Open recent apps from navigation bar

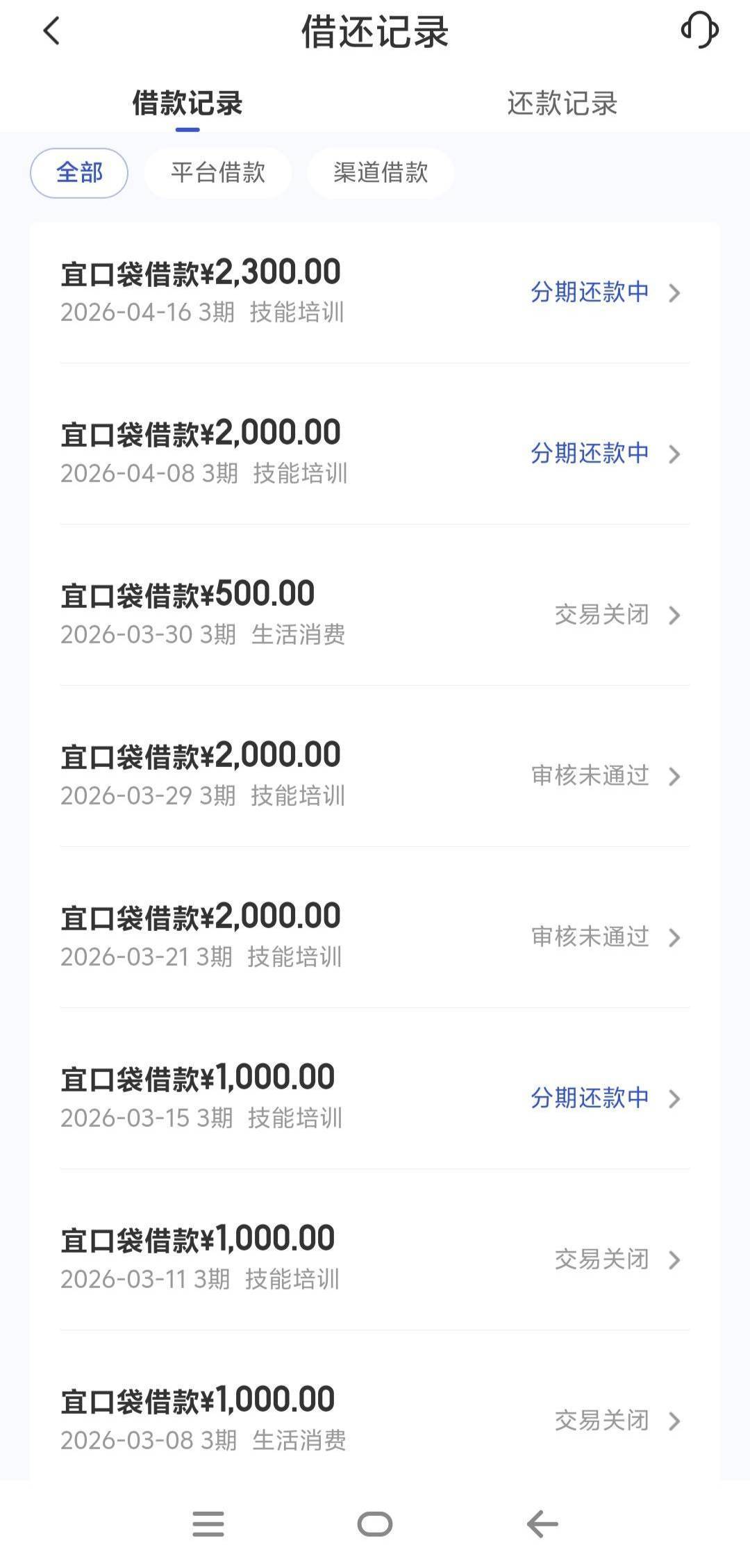point(208,1524)
